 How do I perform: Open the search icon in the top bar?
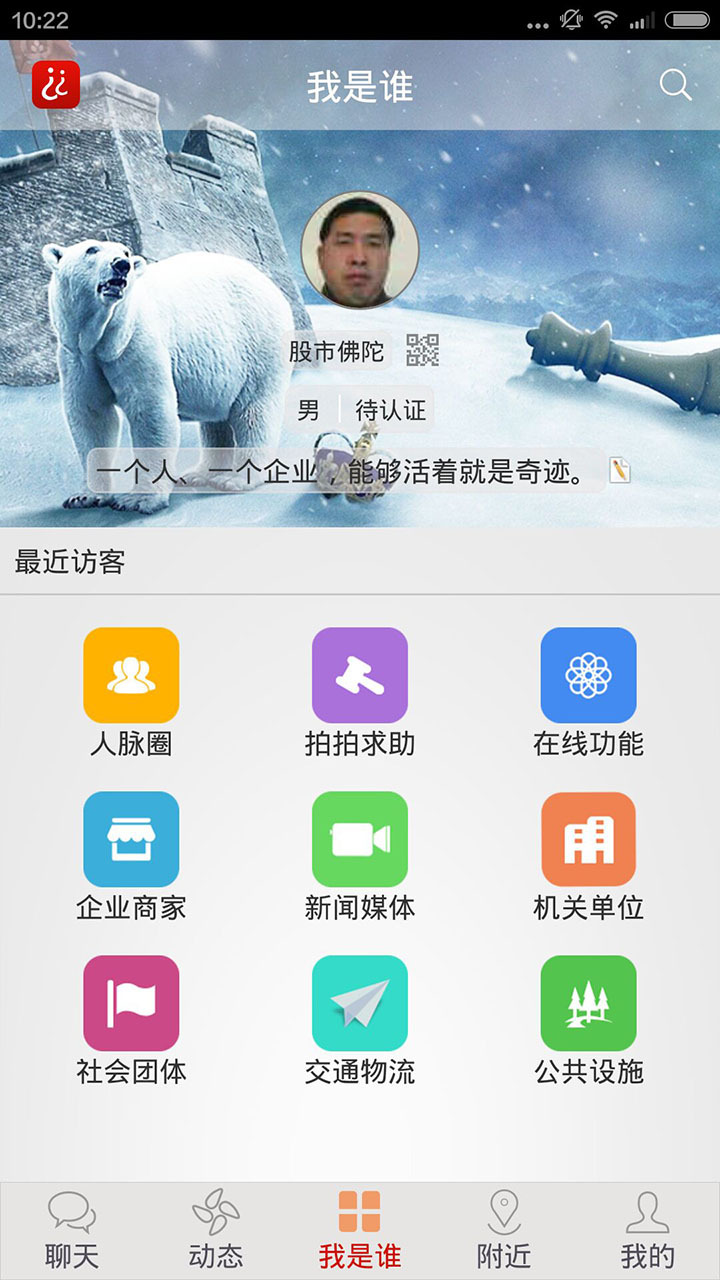point(675,86)
